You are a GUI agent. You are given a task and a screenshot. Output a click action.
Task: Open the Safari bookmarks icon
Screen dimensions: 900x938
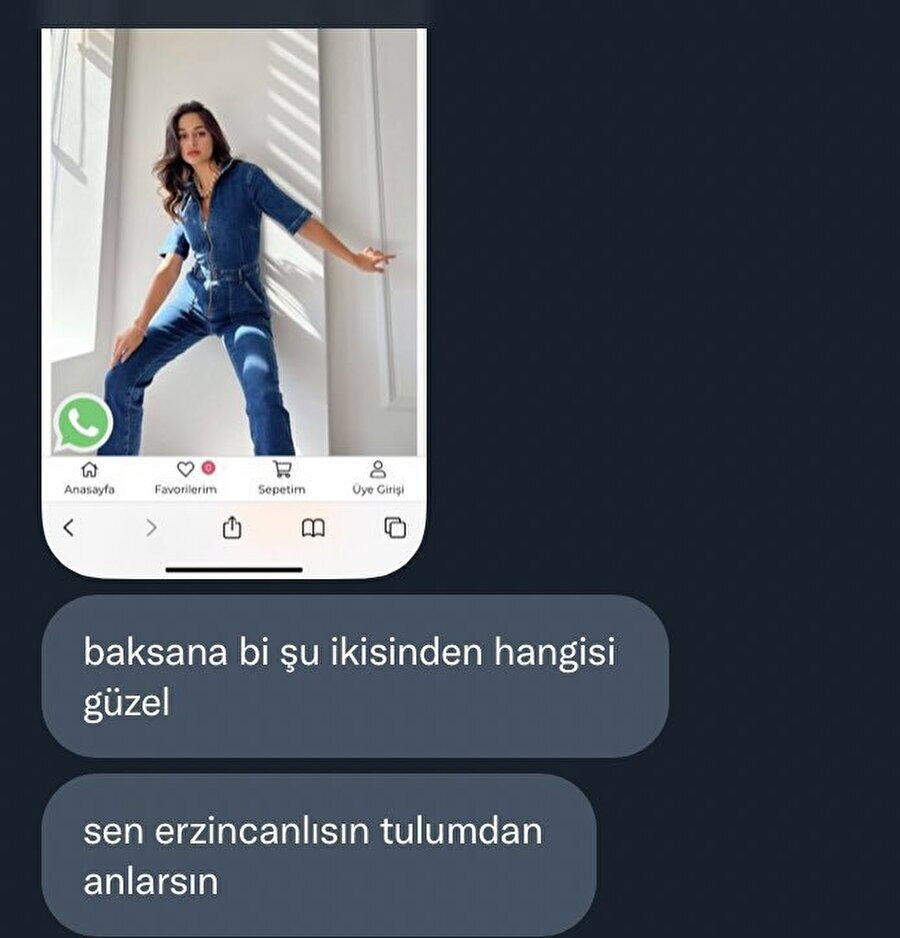coord(312,527)
